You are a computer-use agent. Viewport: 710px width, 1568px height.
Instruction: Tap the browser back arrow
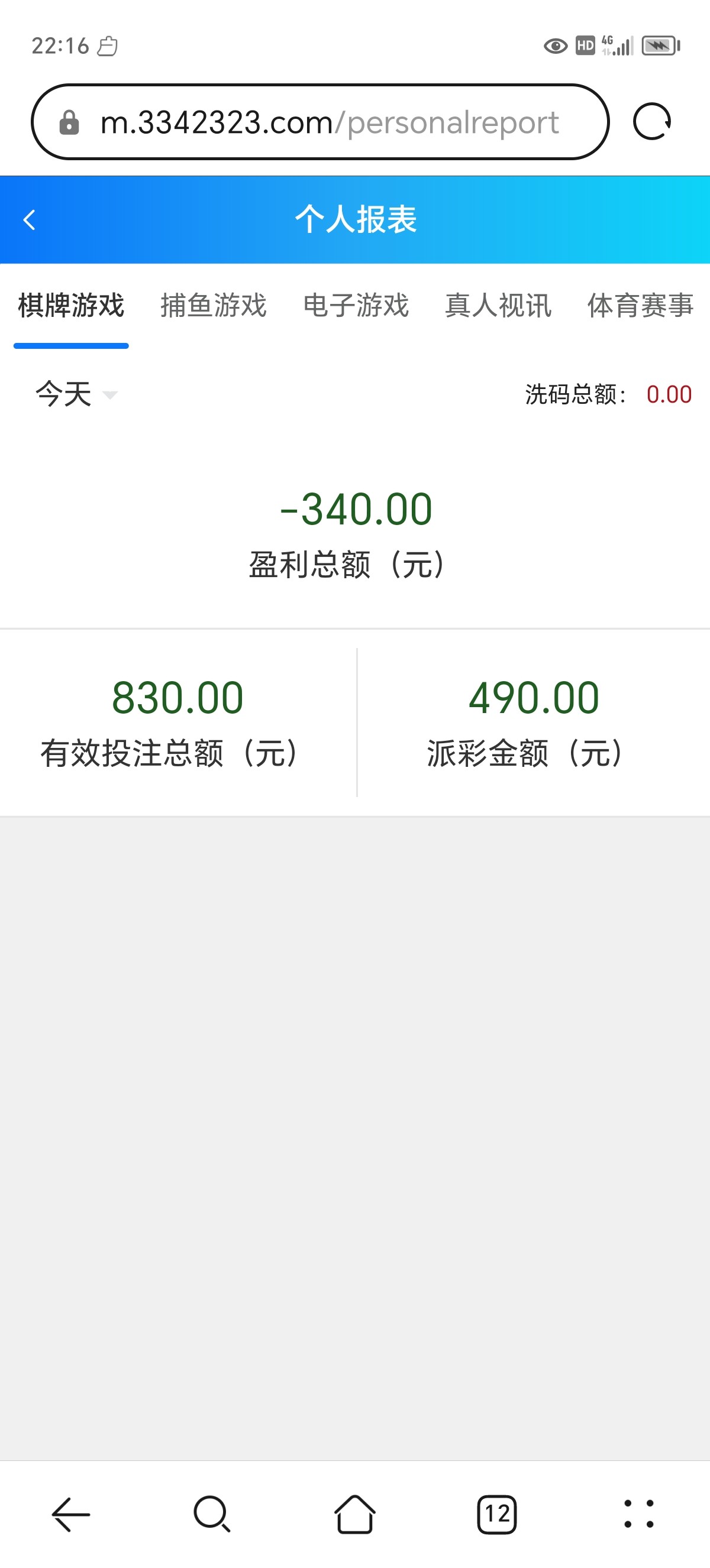click(x=70, y=1514)
